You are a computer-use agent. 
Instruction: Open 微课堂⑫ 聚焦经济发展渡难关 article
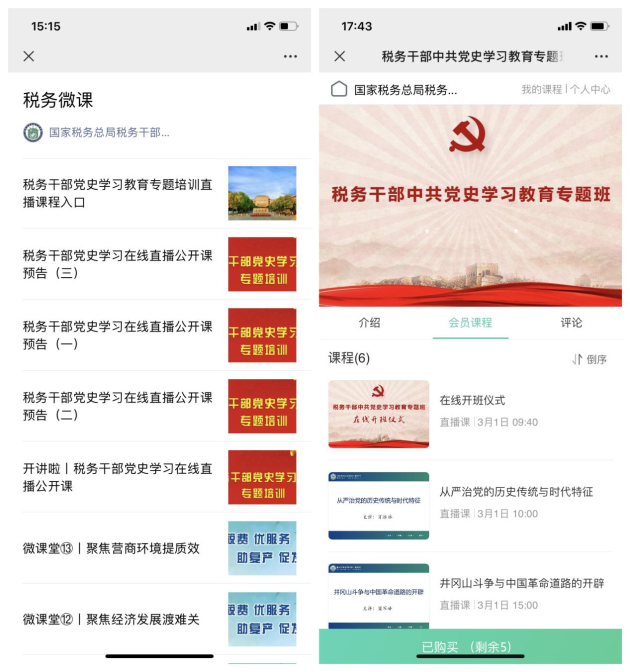click(x=111, y=619)
